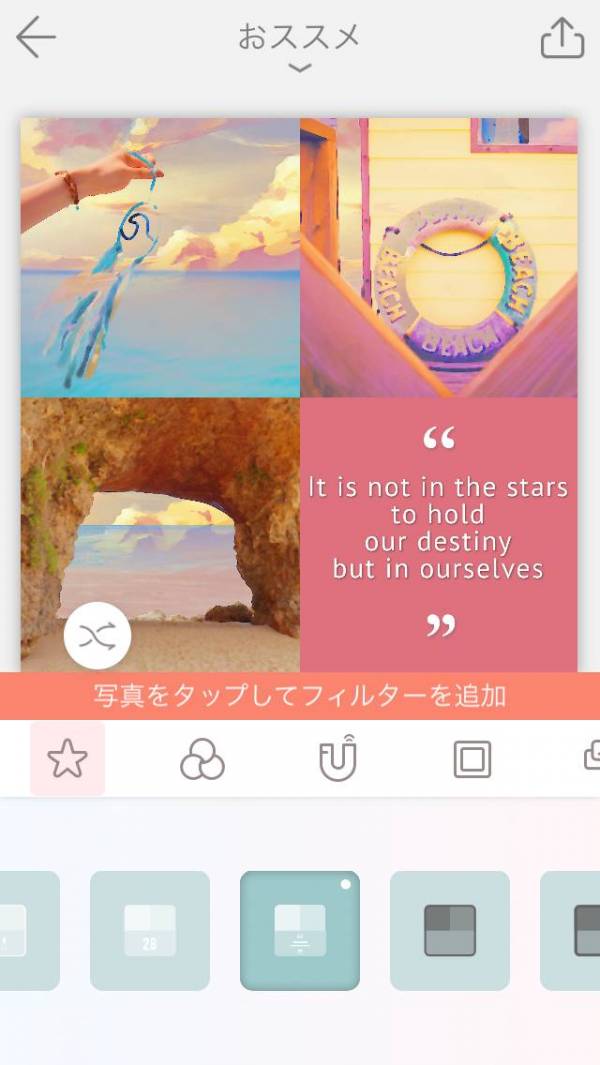This screenshot has width=600, height=1065.
Task: Open the square frame tab
Action: pos(472,760)
